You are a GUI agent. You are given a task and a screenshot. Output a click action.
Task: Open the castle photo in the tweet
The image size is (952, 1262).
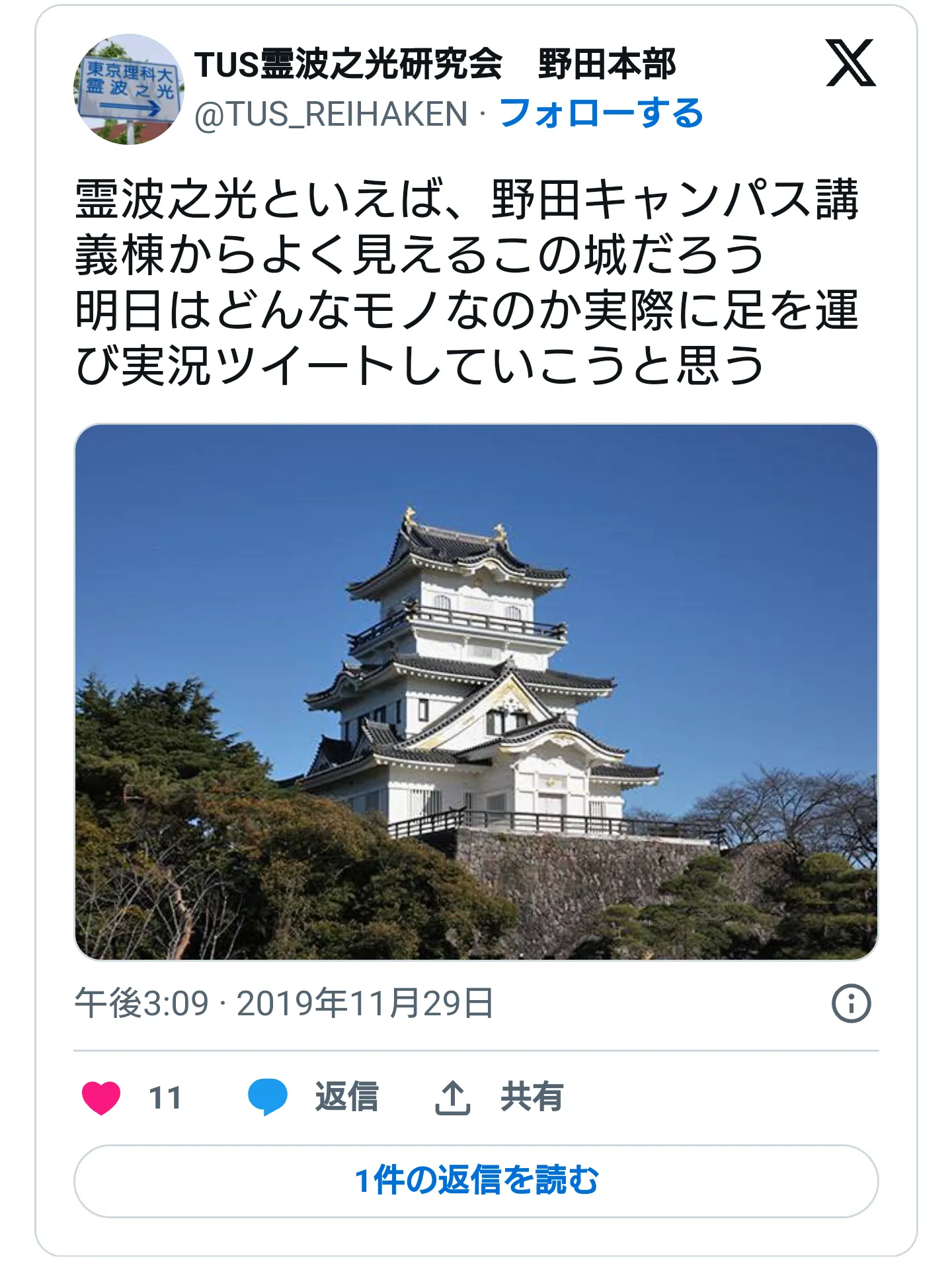pos(476,692)
